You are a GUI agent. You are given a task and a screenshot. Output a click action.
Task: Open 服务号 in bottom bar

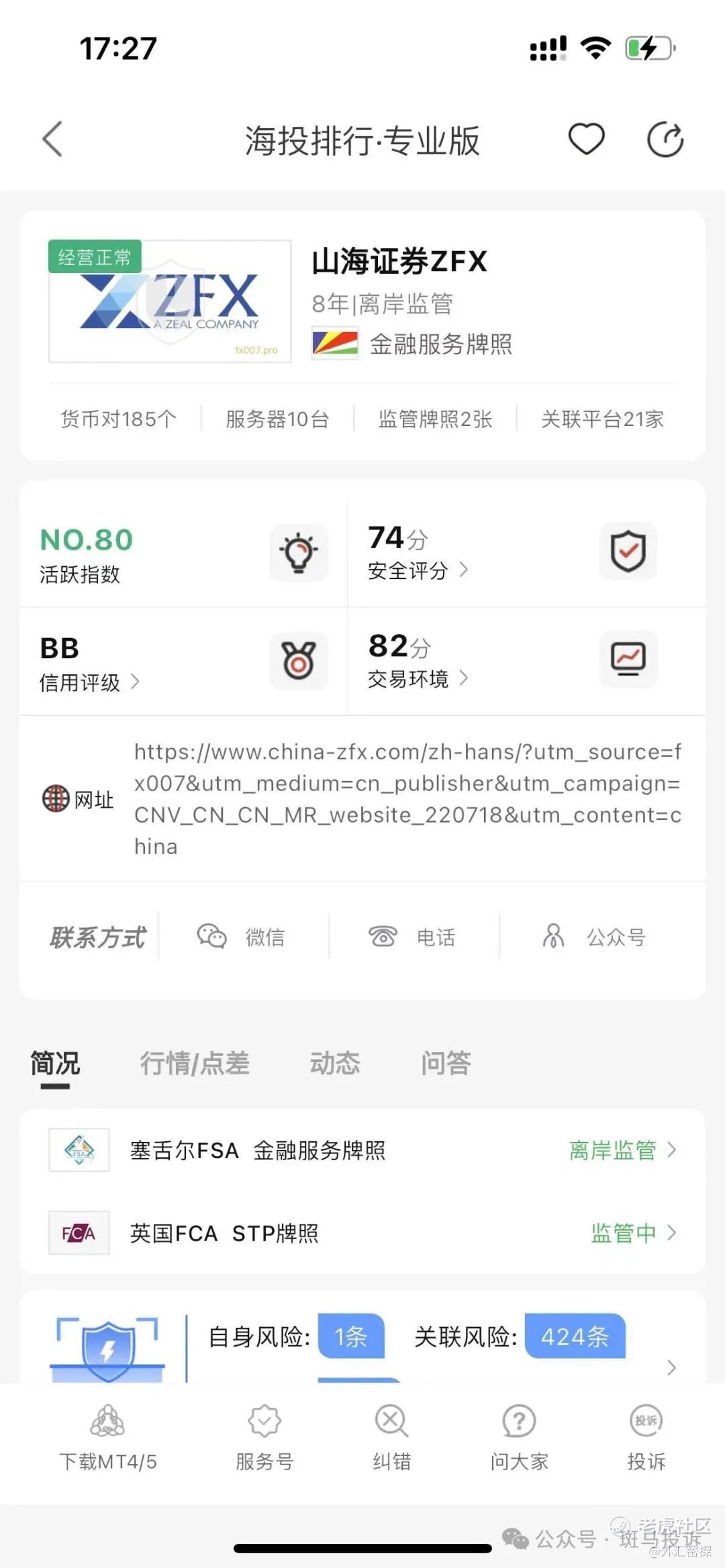(264, 1439)
